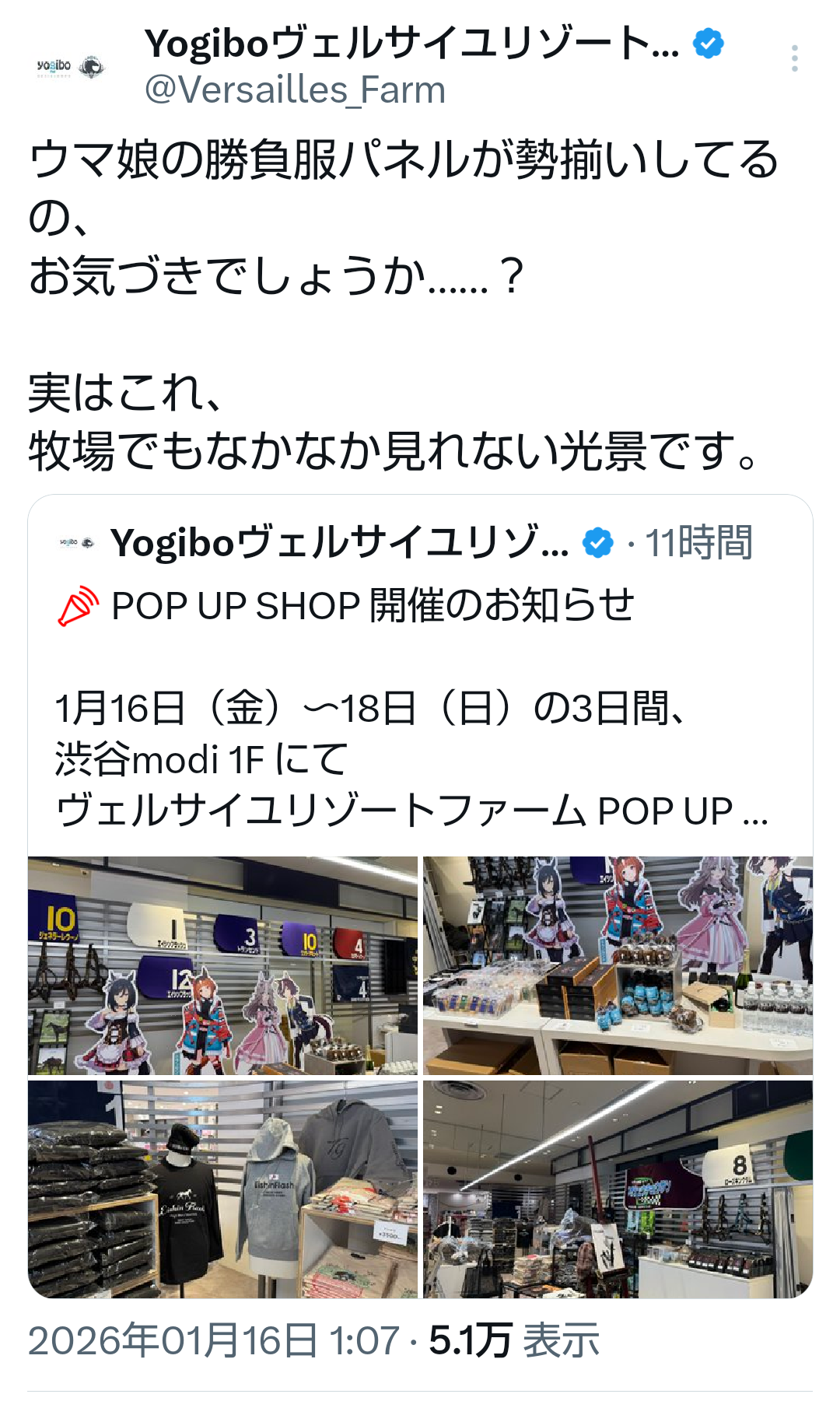The width and height of the screenshot is (840, 1401).
Task: Open the Yogibo profile avatar
Action: coord(70,67)
